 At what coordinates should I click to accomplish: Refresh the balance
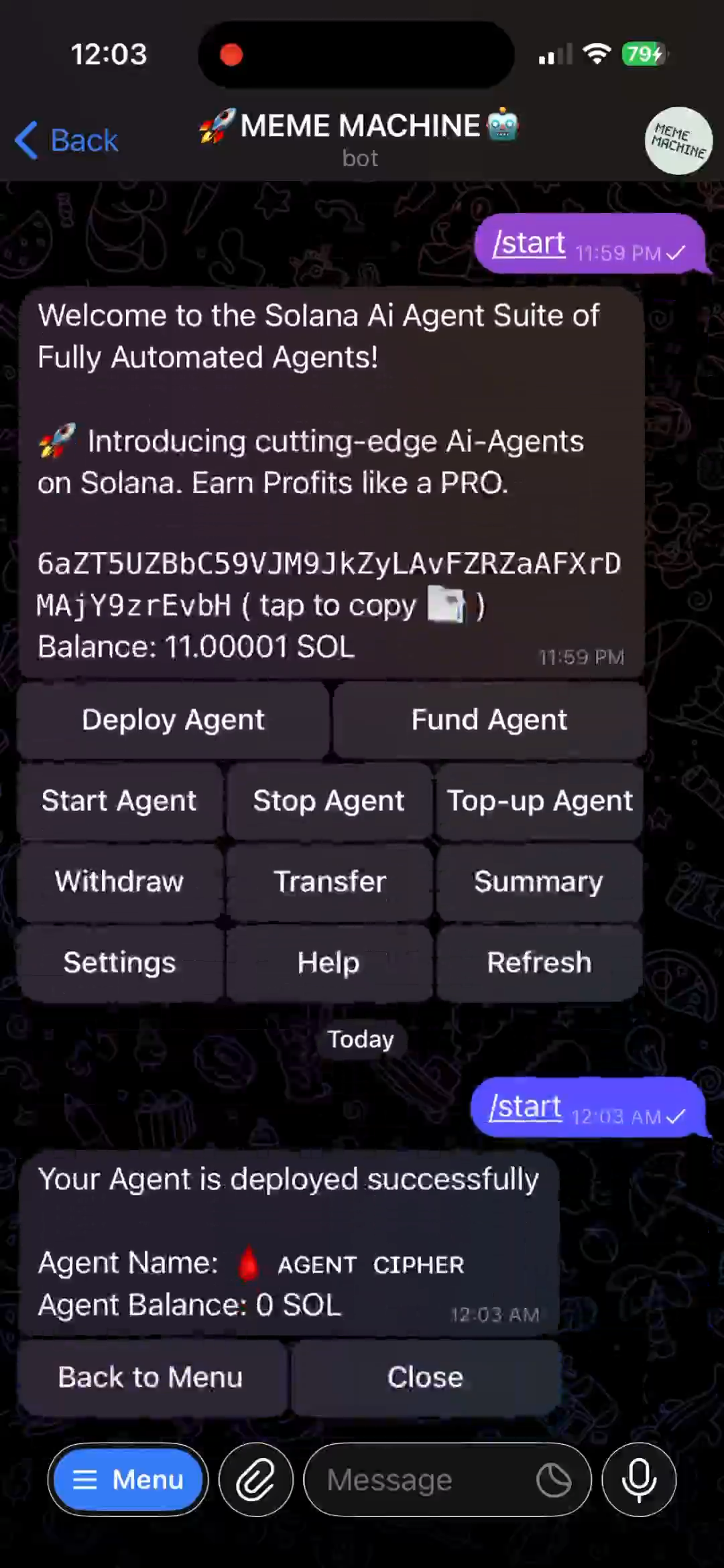point(539,964)
